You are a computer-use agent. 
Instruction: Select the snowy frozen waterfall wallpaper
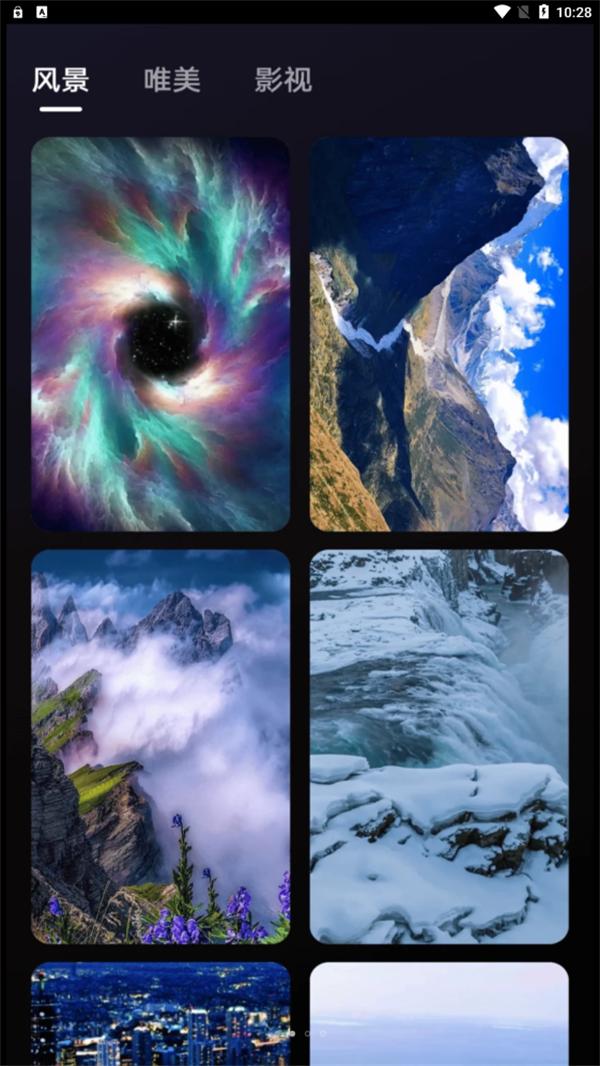pos(439,746)
